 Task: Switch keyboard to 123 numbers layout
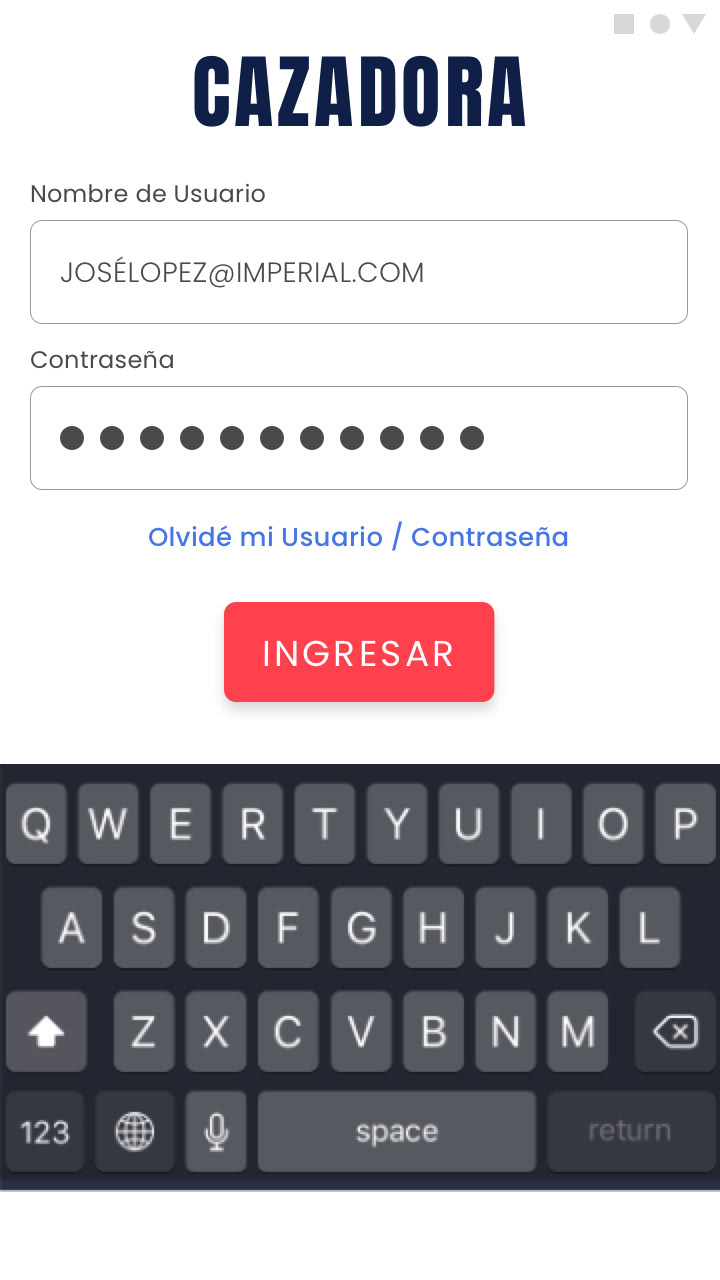[45, 1132]
